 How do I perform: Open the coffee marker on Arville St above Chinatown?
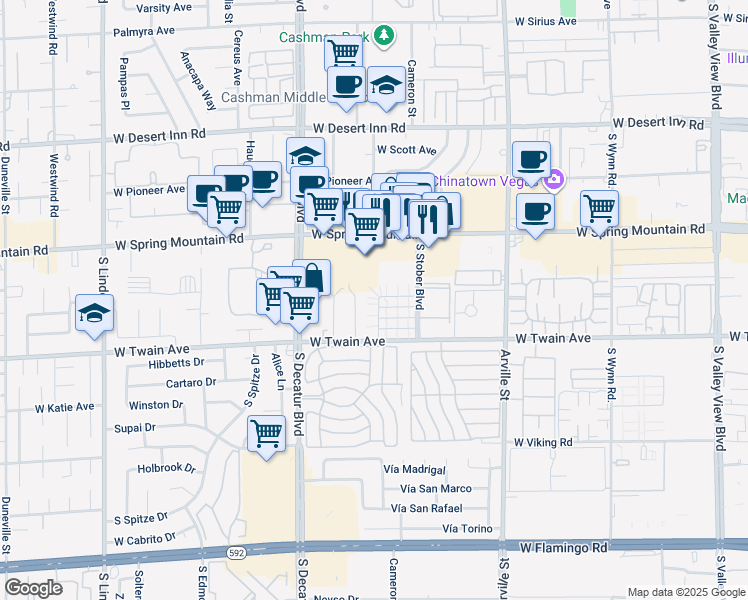coord(531,159)
